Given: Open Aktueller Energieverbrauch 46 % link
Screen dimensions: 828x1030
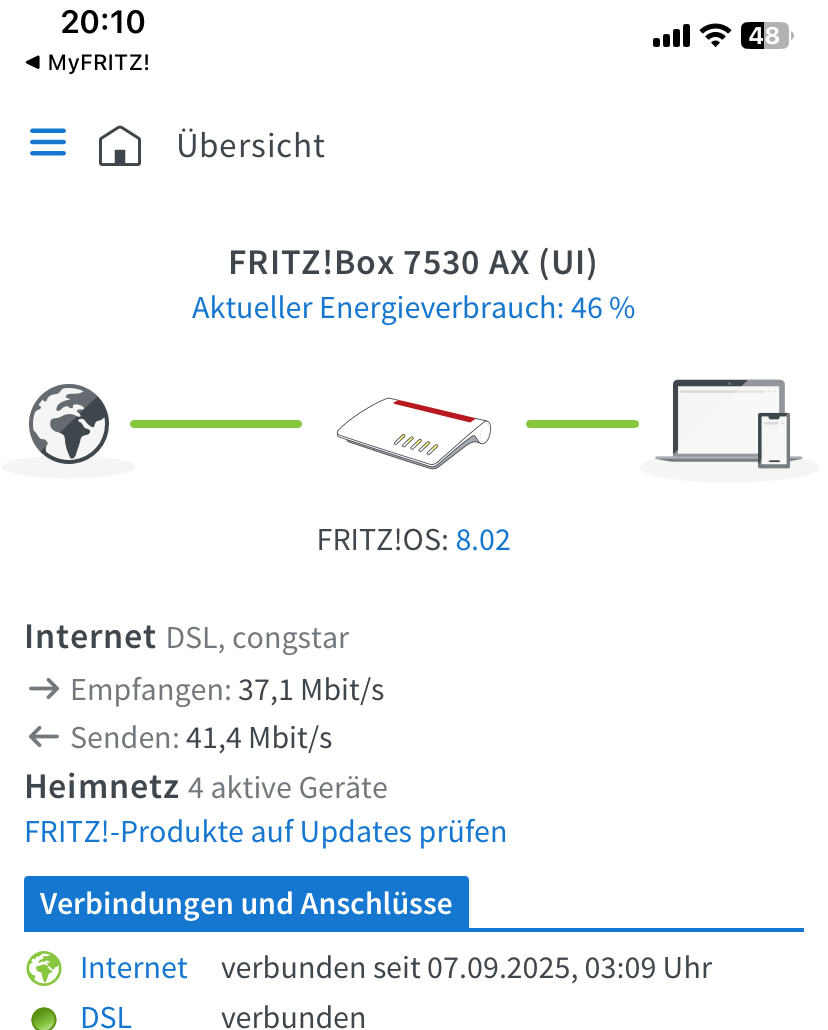Looking at the screenshot, I should click(x=413, y=308).
